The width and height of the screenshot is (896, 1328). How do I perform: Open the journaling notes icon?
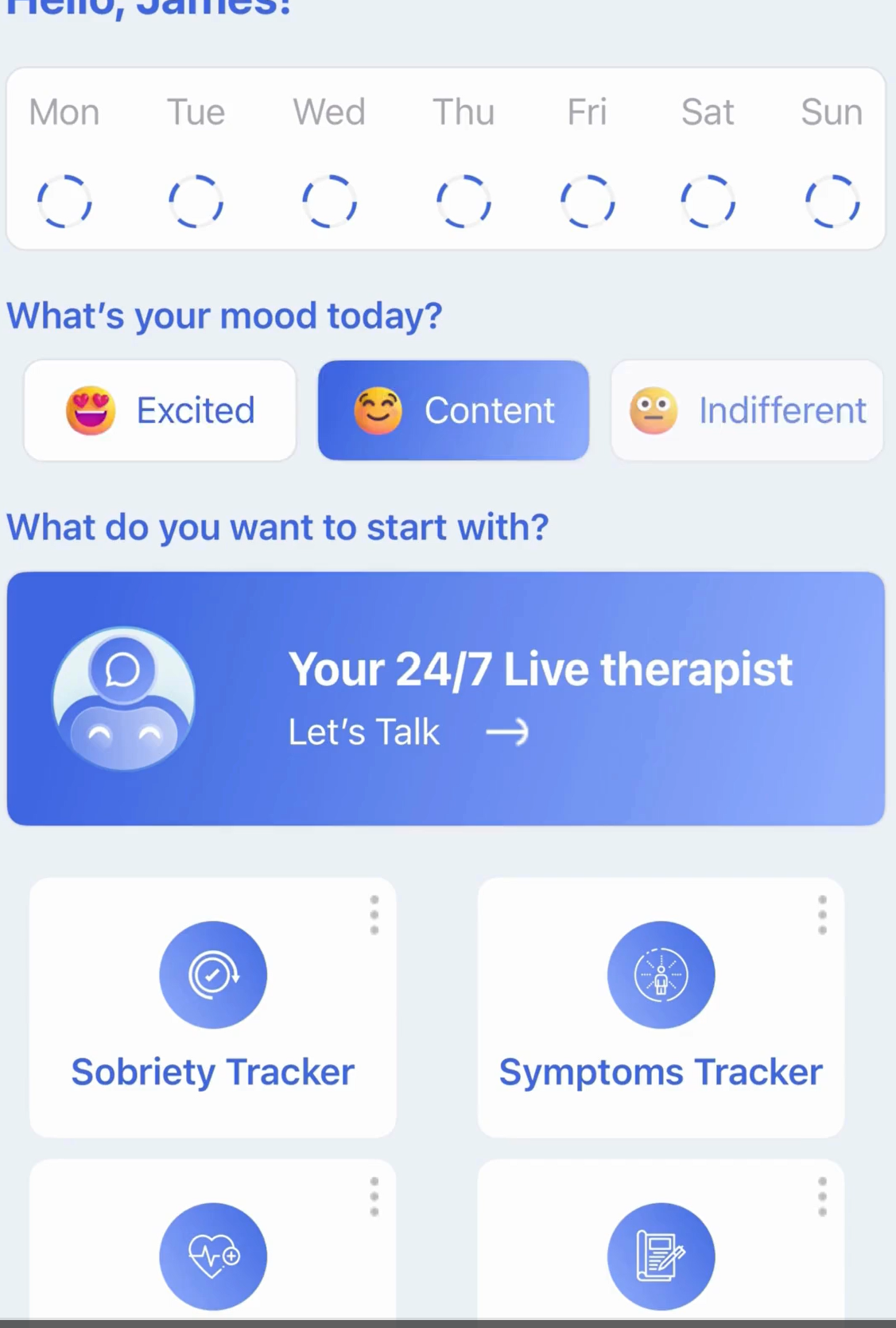661,1256
